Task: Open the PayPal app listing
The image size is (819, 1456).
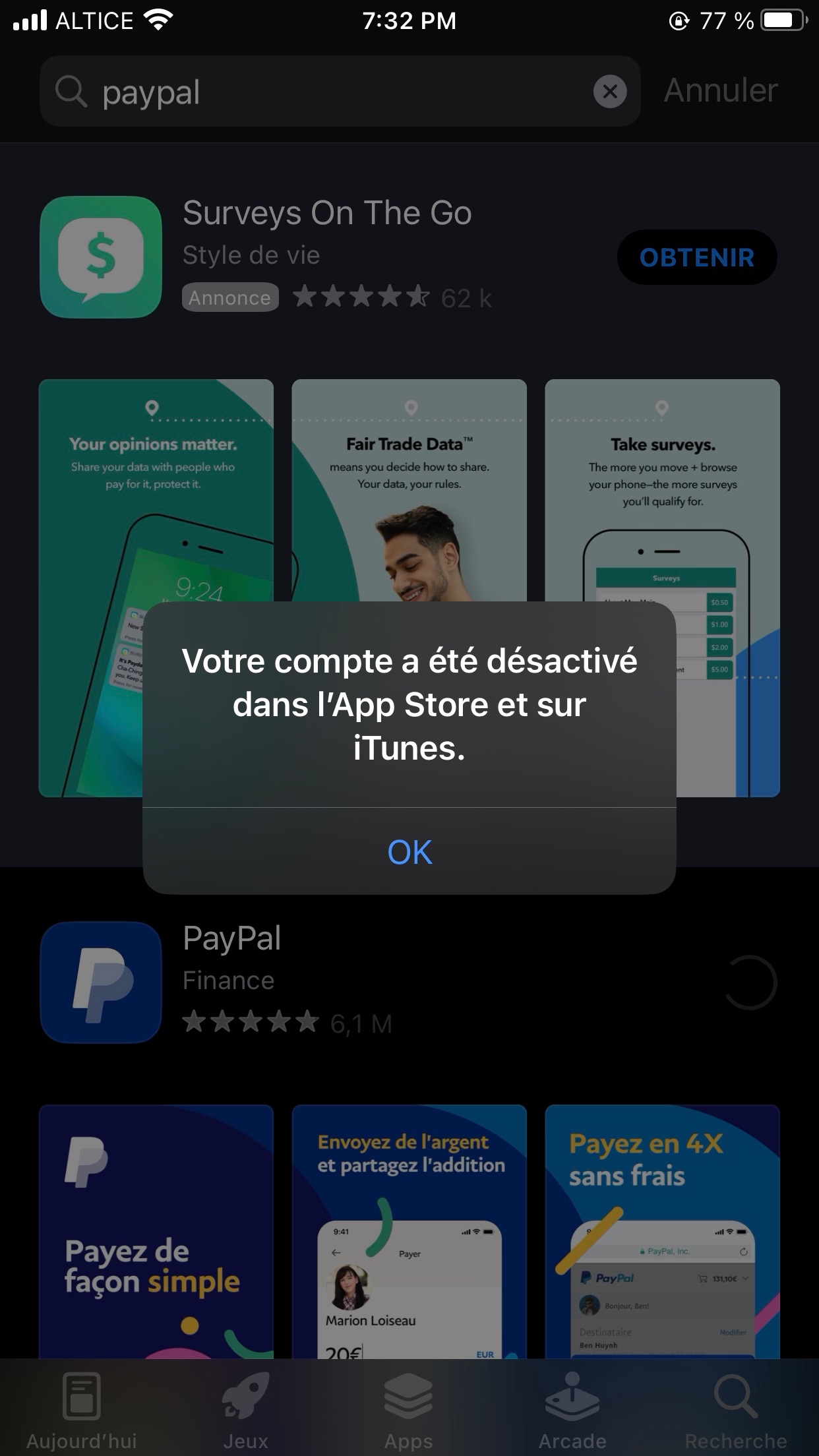Action: [232, 938]
